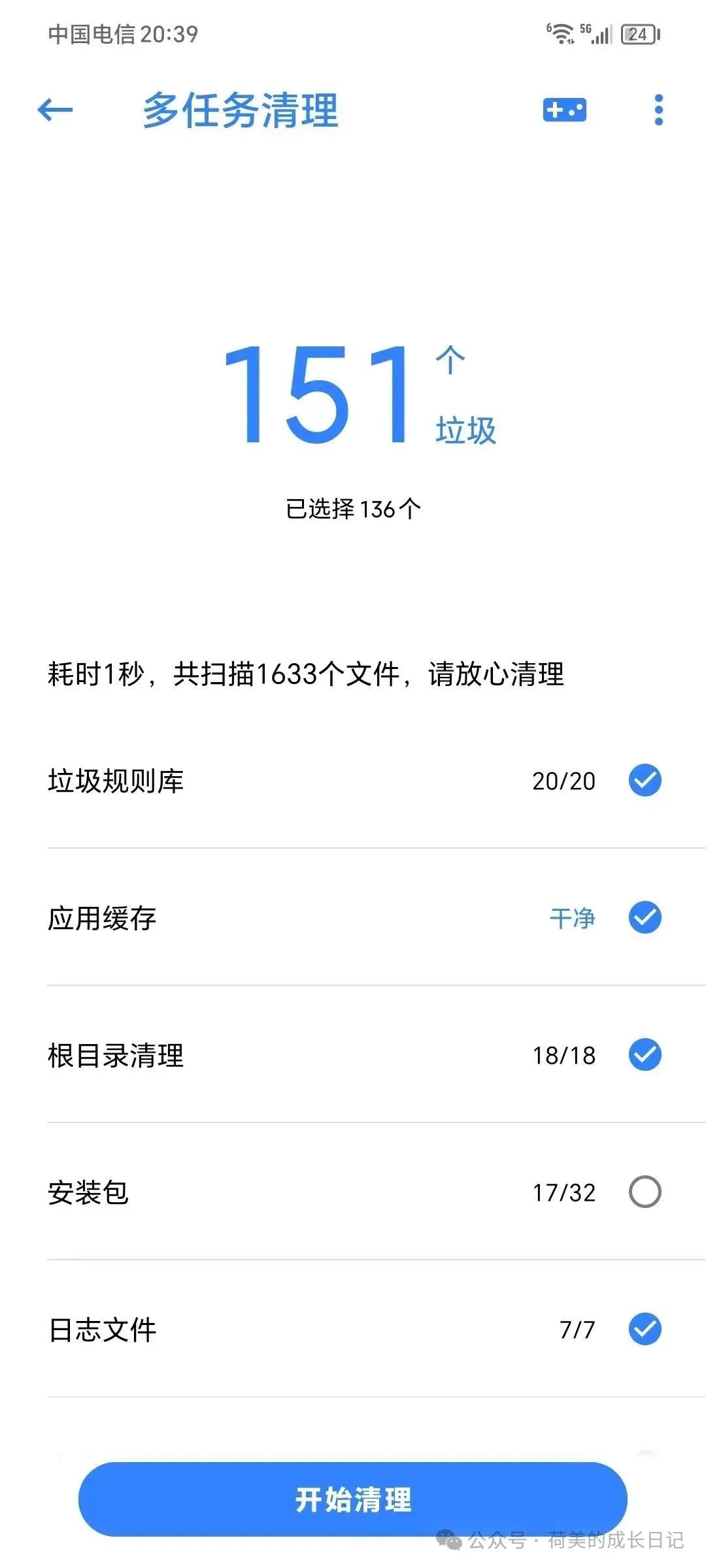Screen dimensions: 706x1568
Task: Uncheck the 应用缓存 checkbox
Action: (645, 917)
